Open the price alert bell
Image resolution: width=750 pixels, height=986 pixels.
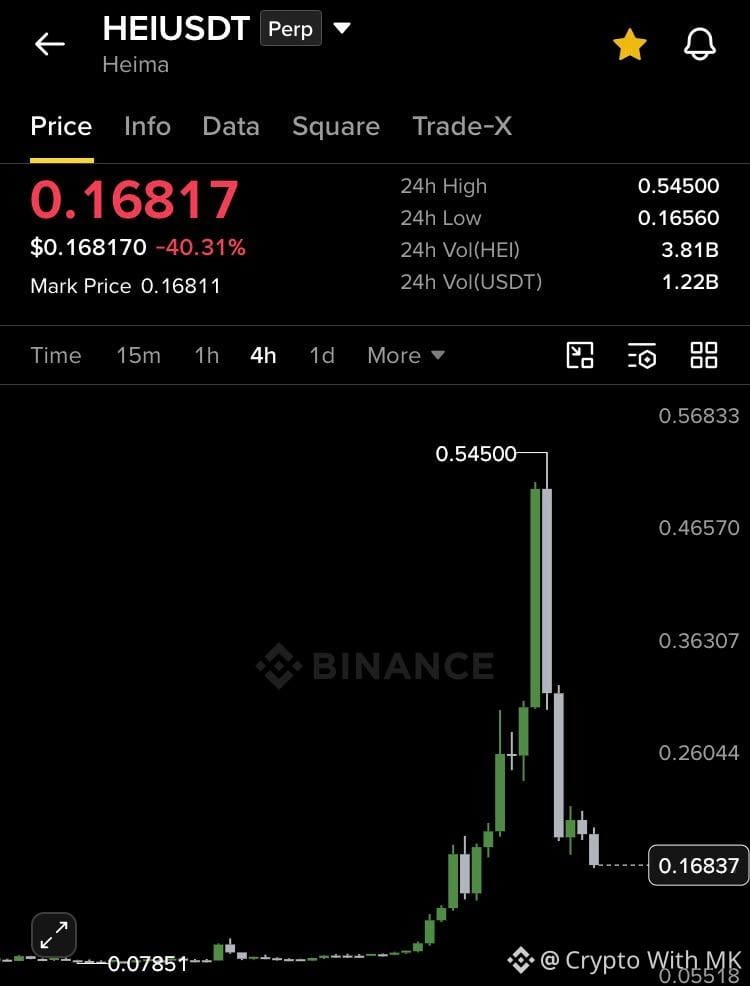(x=700, y=45)
